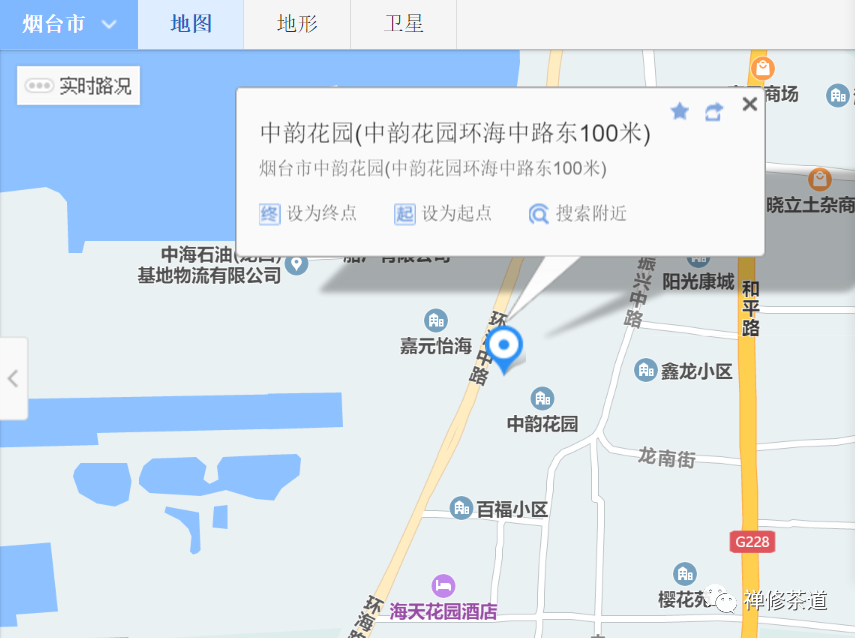Image resolution: width=855 pixels, height=638 pixels.
Task: Toggle 实时路况 real-time traffic
Action: coord(79,86)
